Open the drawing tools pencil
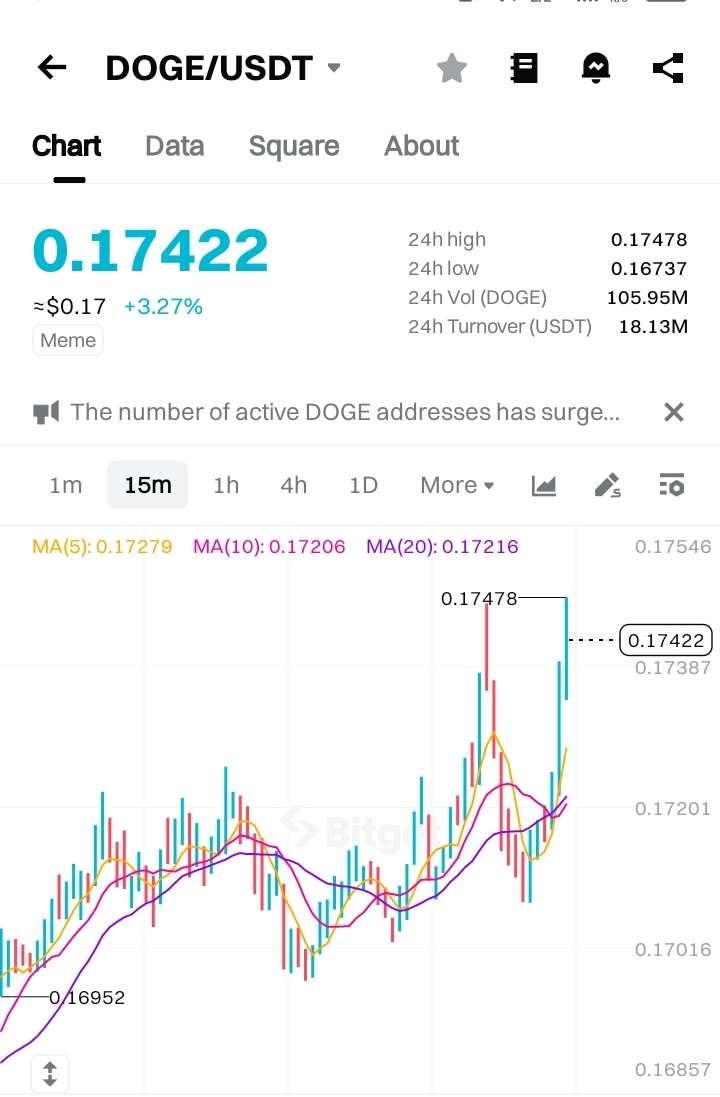This screenshot has height=1097, width=720. (607, 486)
